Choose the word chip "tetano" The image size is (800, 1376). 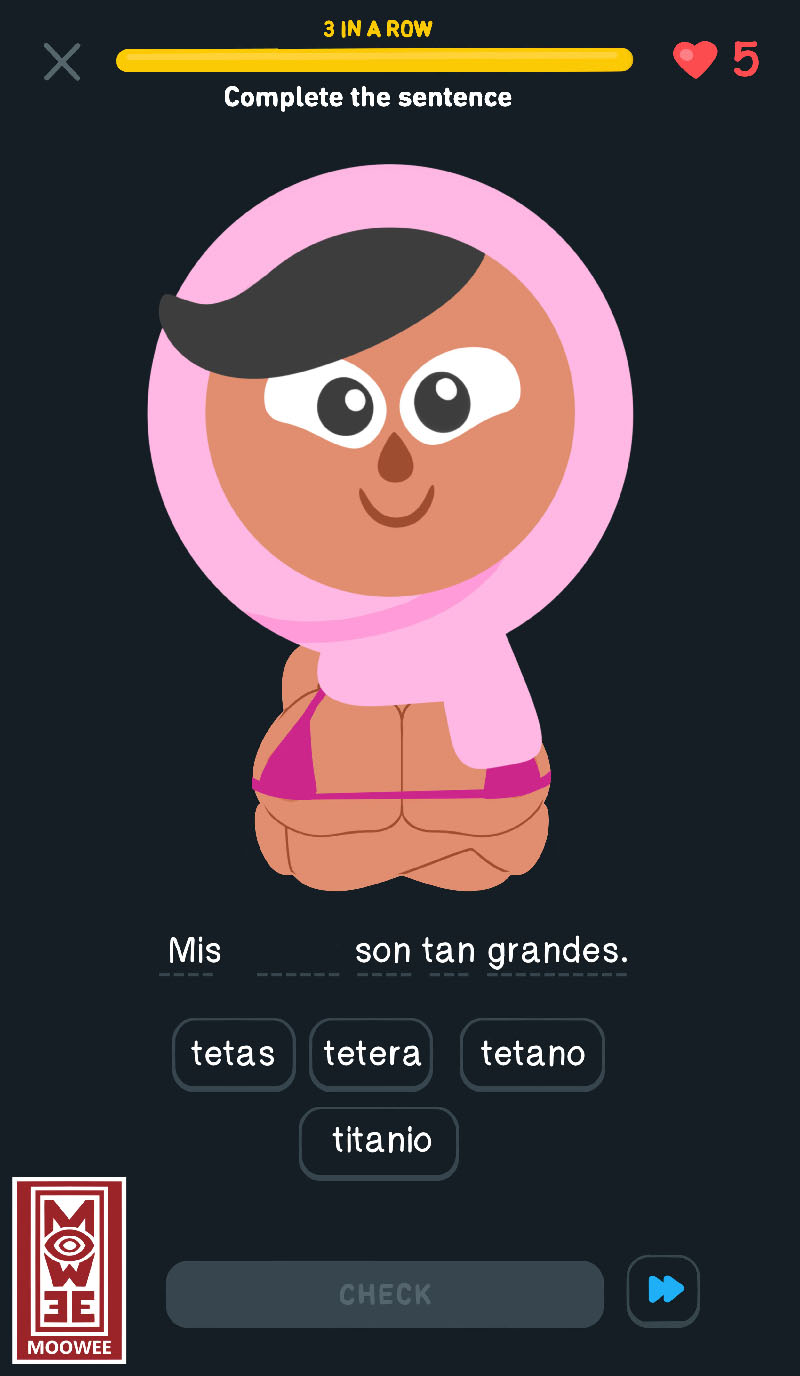point(532,1054)
